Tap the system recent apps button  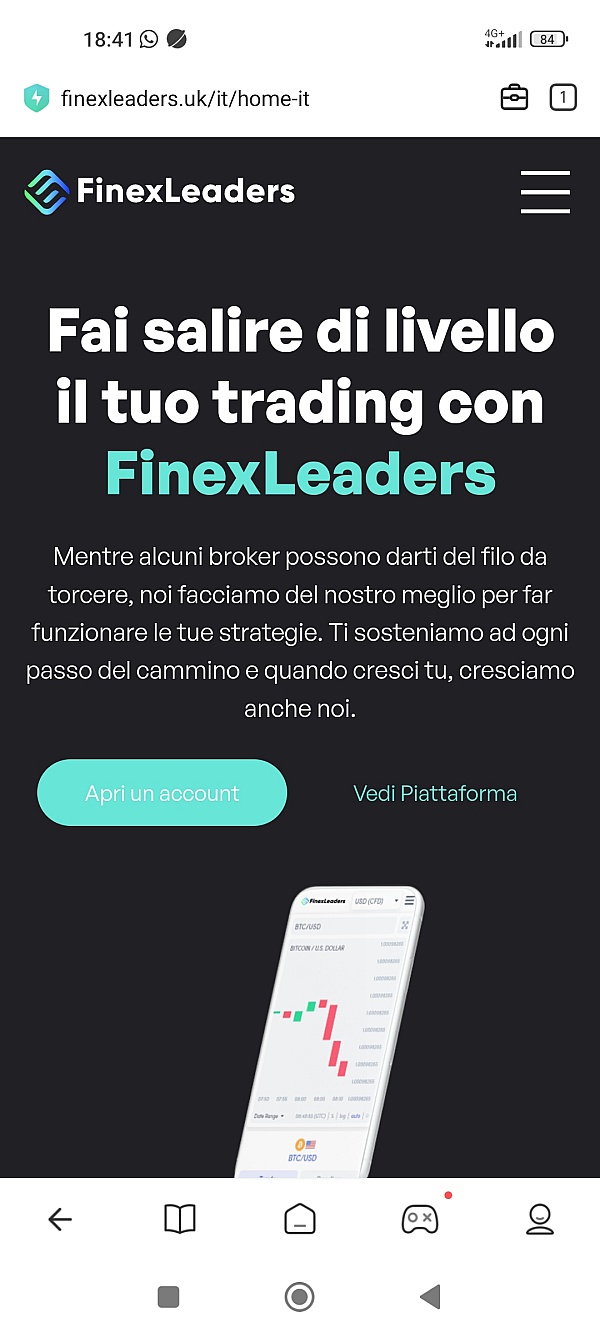tap(169, 1297)
